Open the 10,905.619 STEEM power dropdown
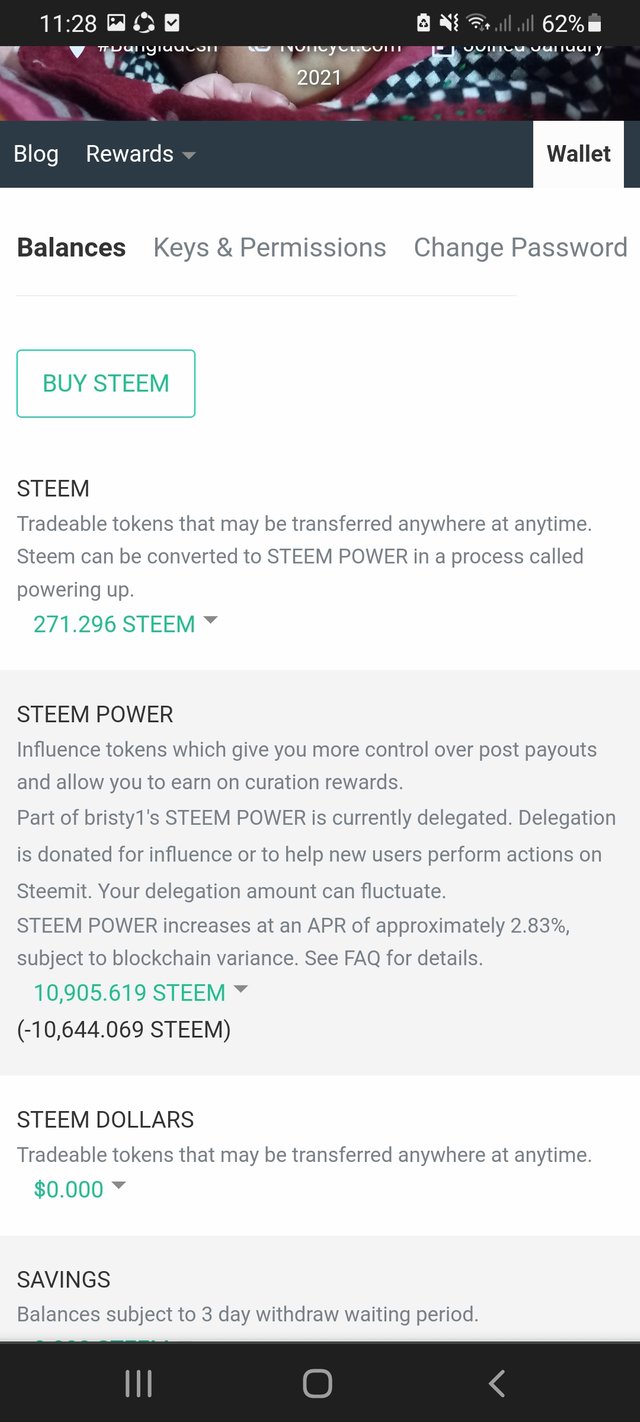640x1422 pixels. pos(140,993)
